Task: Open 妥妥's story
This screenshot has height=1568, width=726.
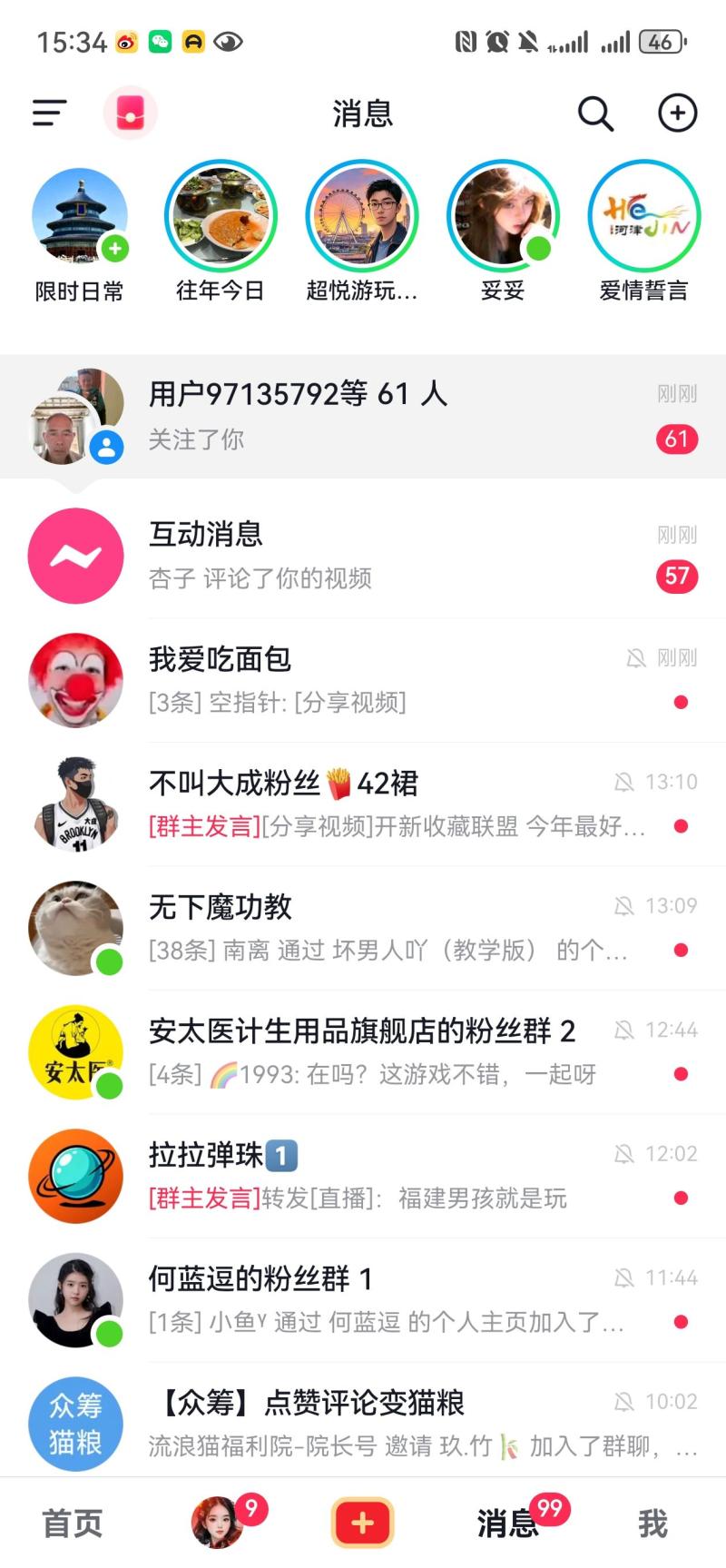Action: (x=503, y=218)
